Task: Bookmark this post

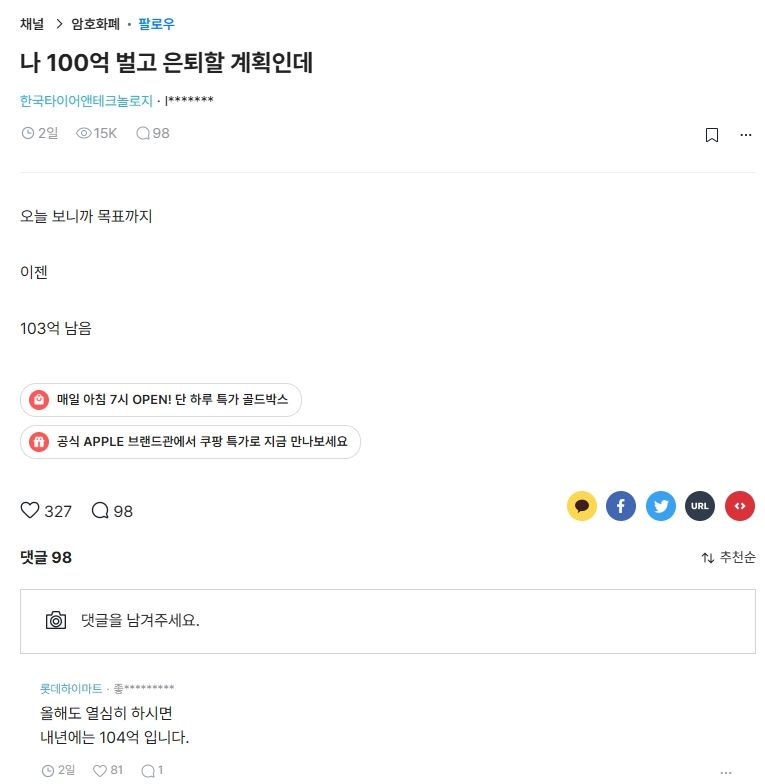Action: coord(712,135)
